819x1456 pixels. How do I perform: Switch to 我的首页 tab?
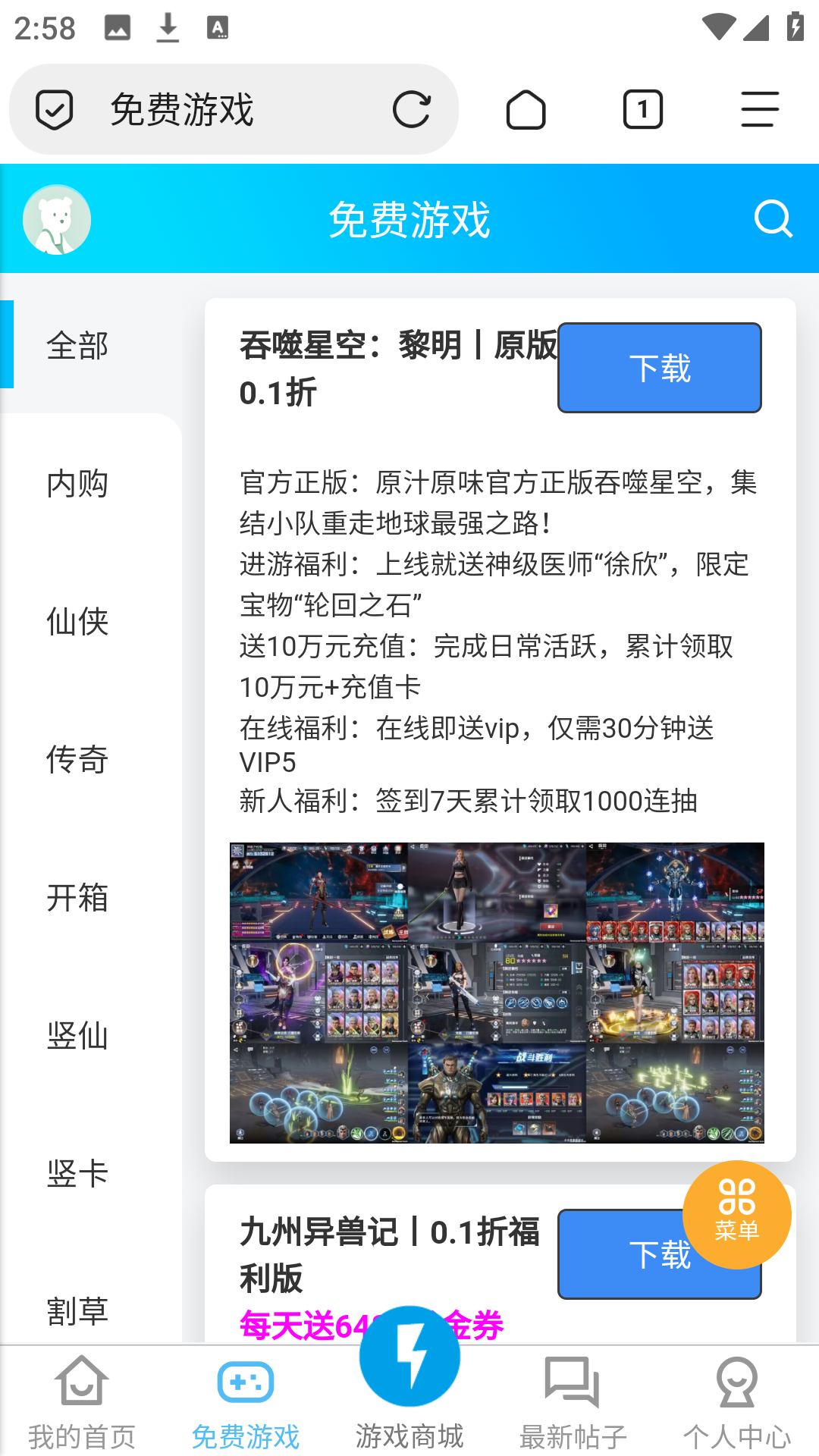point(82,1403)
